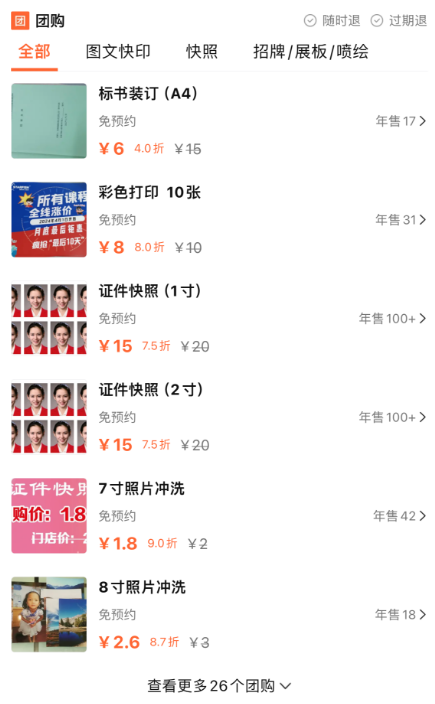This screenshot has width=435, height=704.
Task: Open the 8寸照片冲洗 deal
Action: pyautogui.click(x=219, y=615)
